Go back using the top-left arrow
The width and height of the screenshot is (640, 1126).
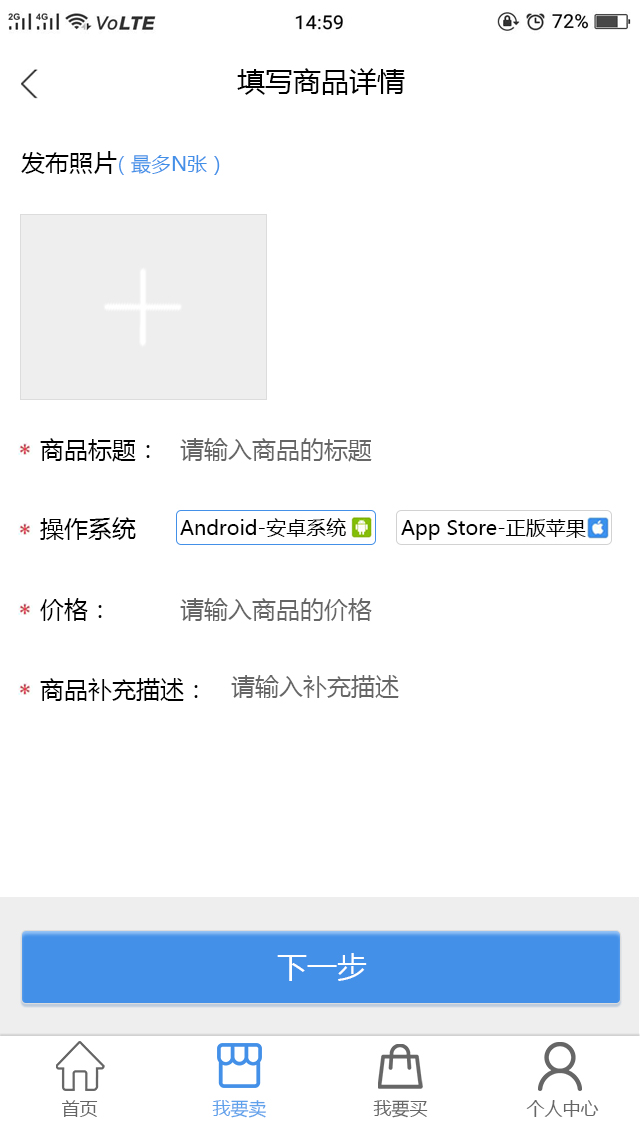(x=29, y=84)
